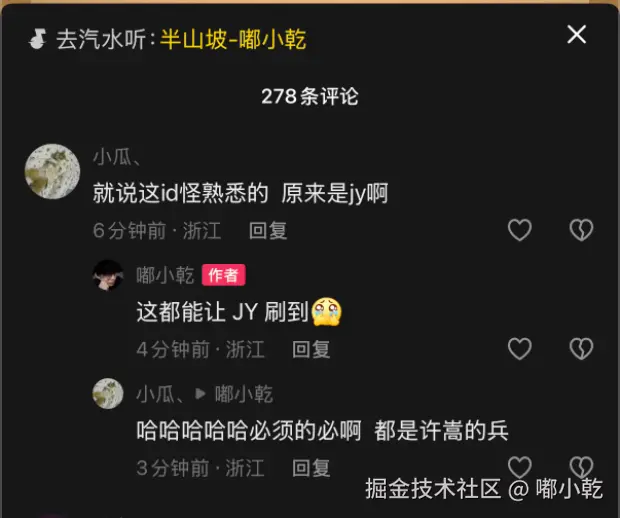Dislike 小瓜's comment about jy

click(x=581, y=230)
